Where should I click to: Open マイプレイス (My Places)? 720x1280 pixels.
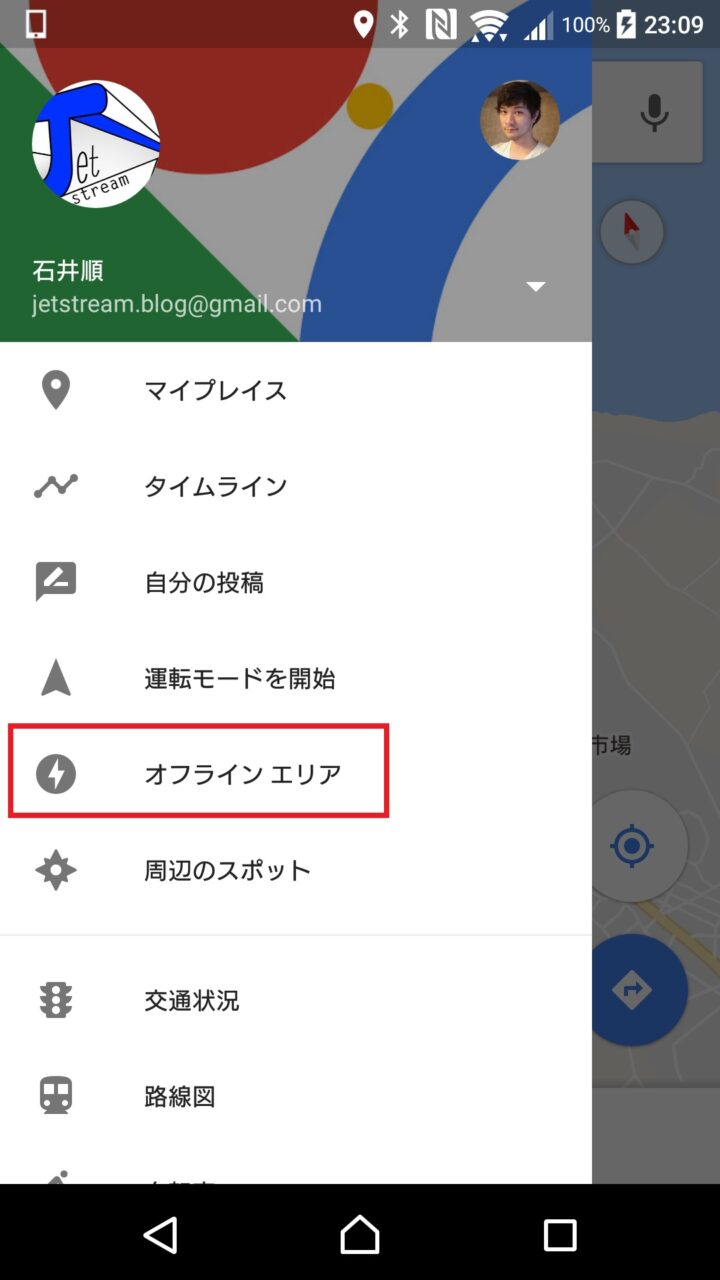pyautogui.click(x=215, y=390)
